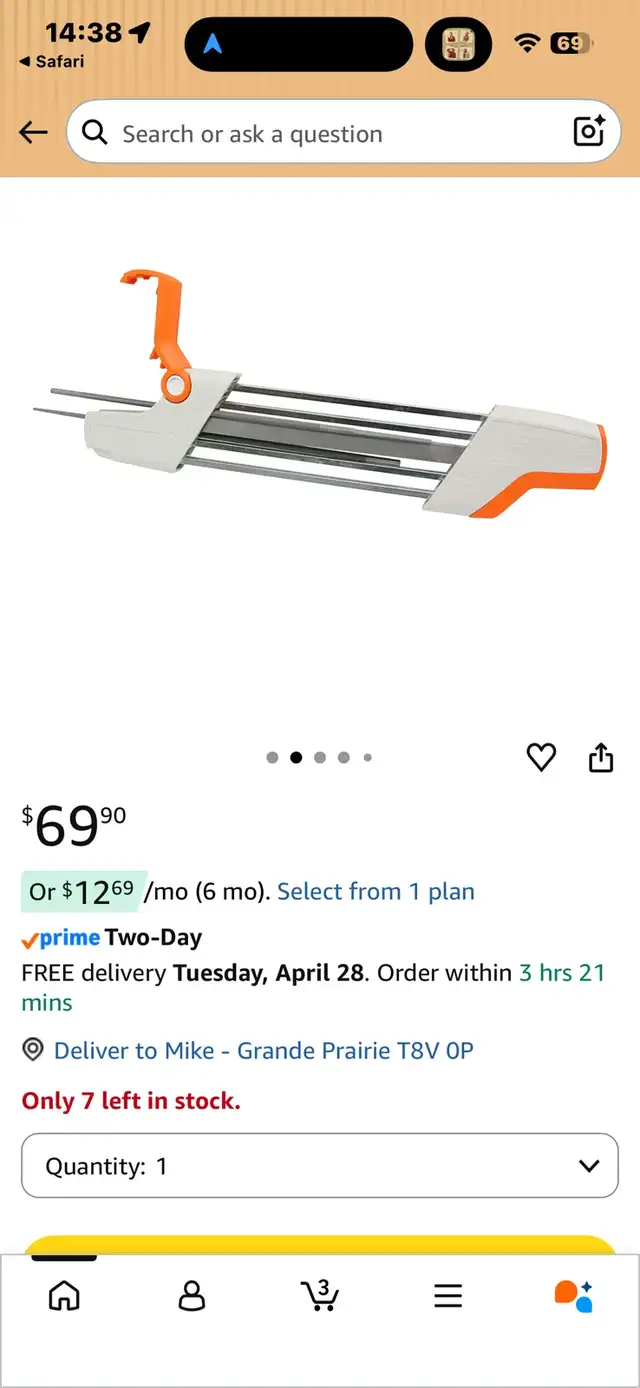Return to Safari via the back link
Image resolution: width=640 pixels, height=1388 pixels.
52,62
